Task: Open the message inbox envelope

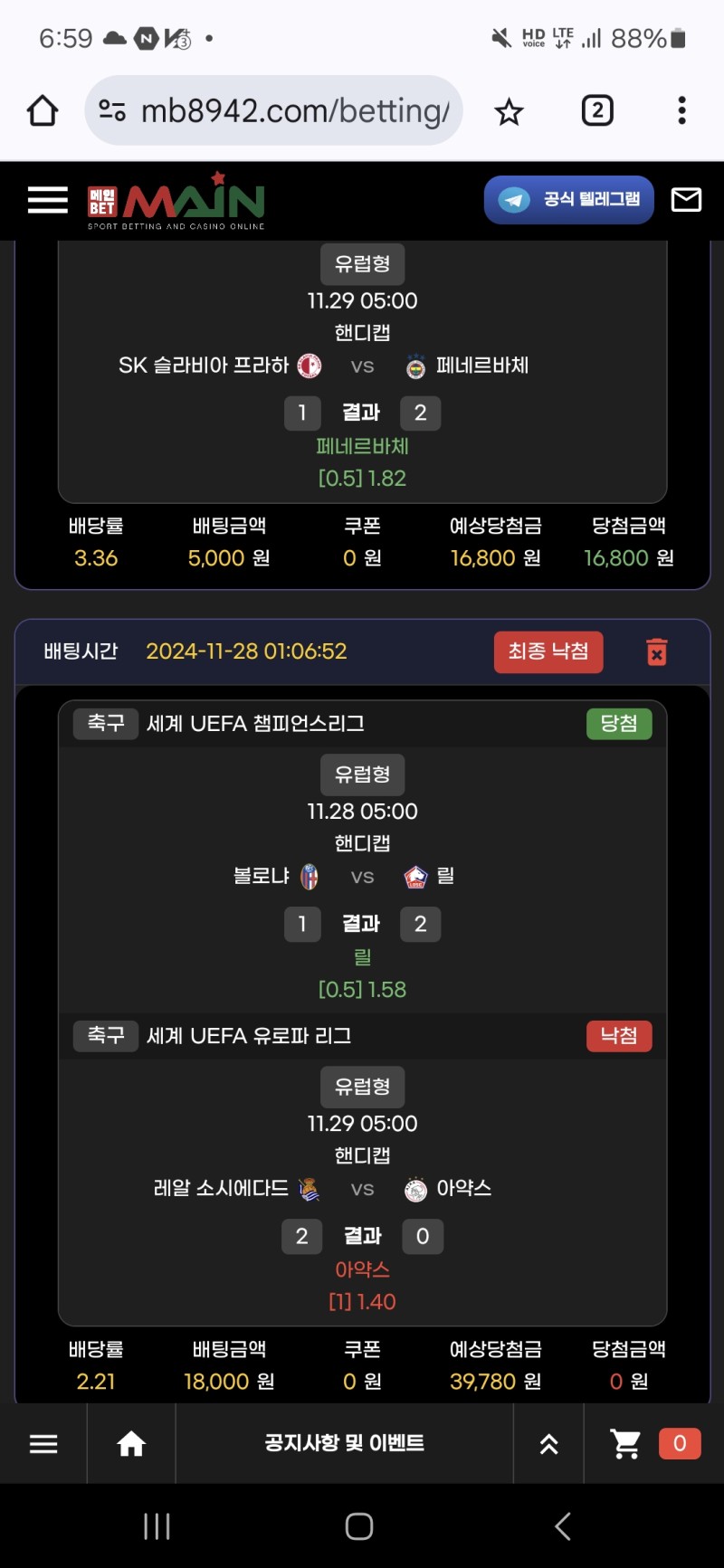Action: click(x=686, y=200)
